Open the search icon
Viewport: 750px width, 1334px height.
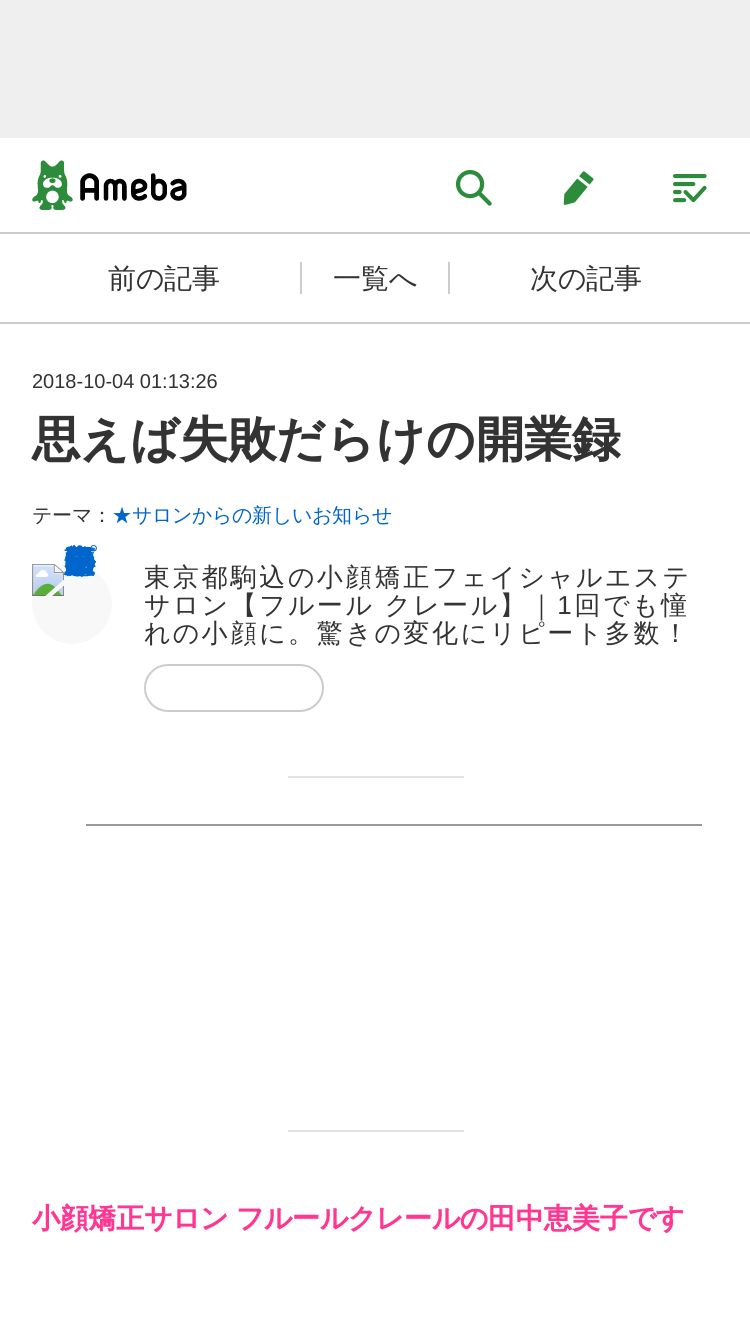473,187
